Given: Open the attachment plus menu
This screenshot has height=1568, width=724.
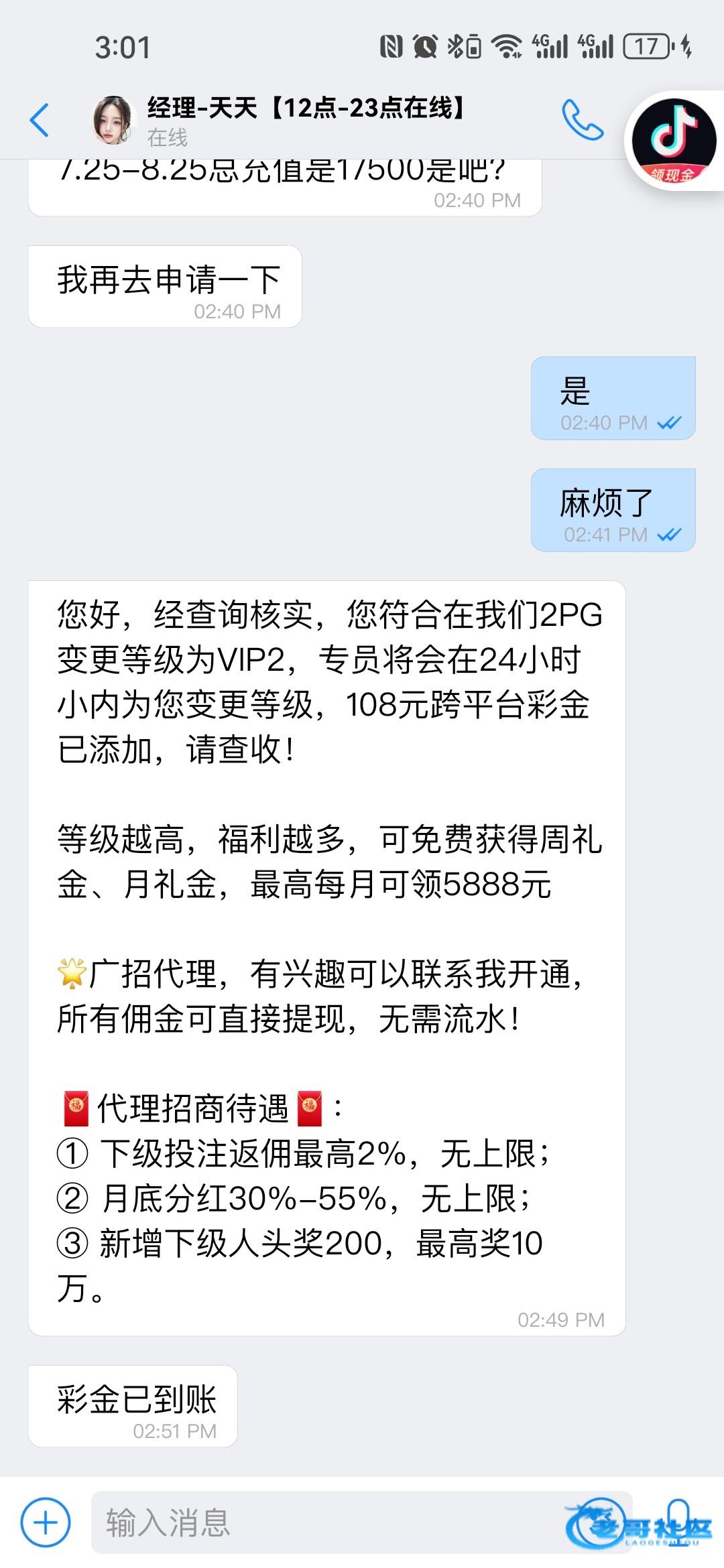Looking at the screenshot, I should tap(46, 1523).
